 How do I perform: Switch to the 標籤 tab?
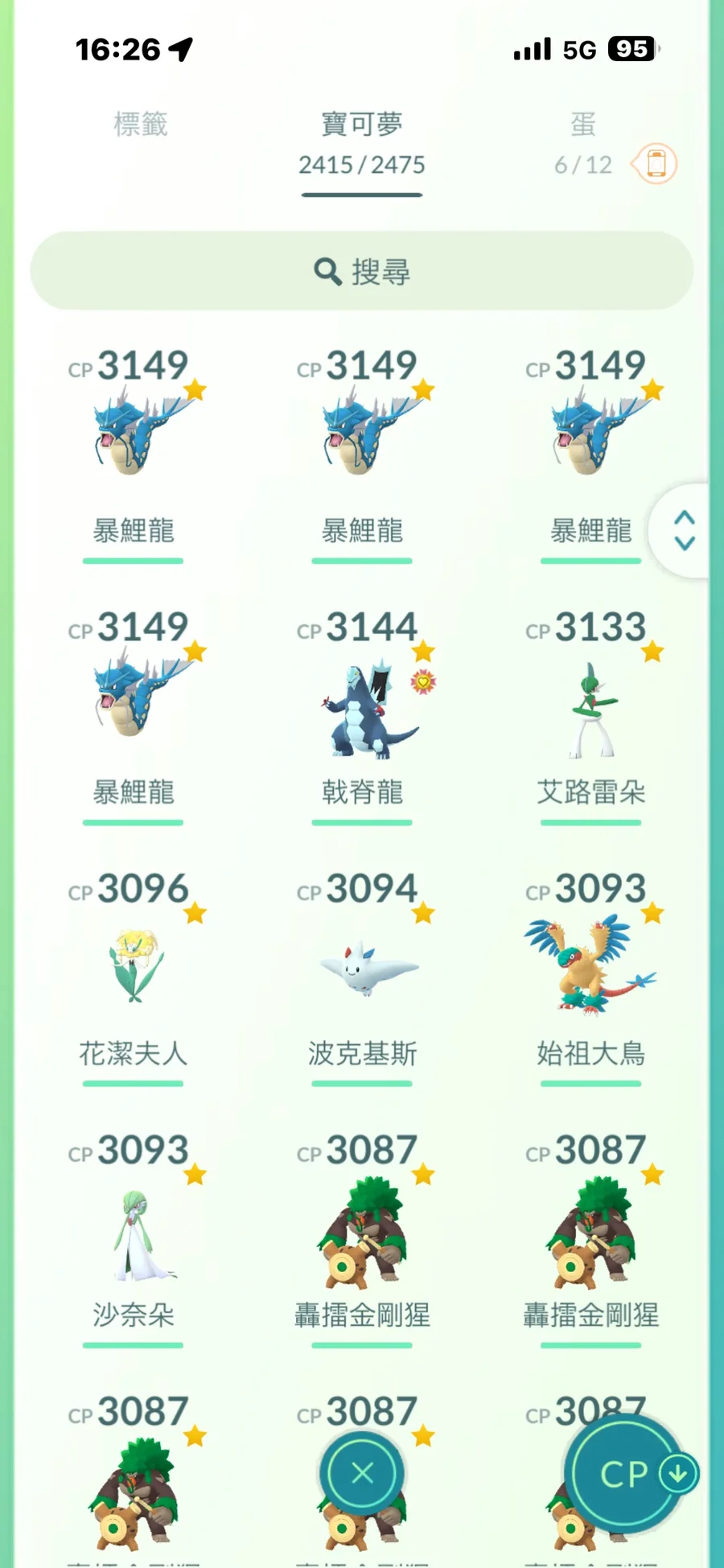141,125
